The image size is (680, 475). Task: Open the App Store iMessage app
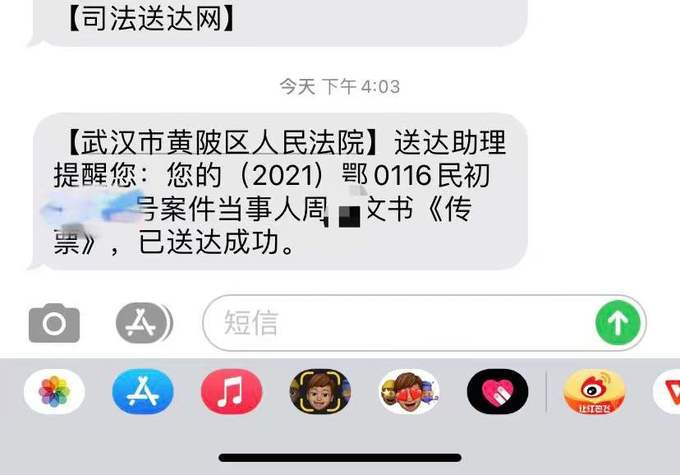(143, 392)
